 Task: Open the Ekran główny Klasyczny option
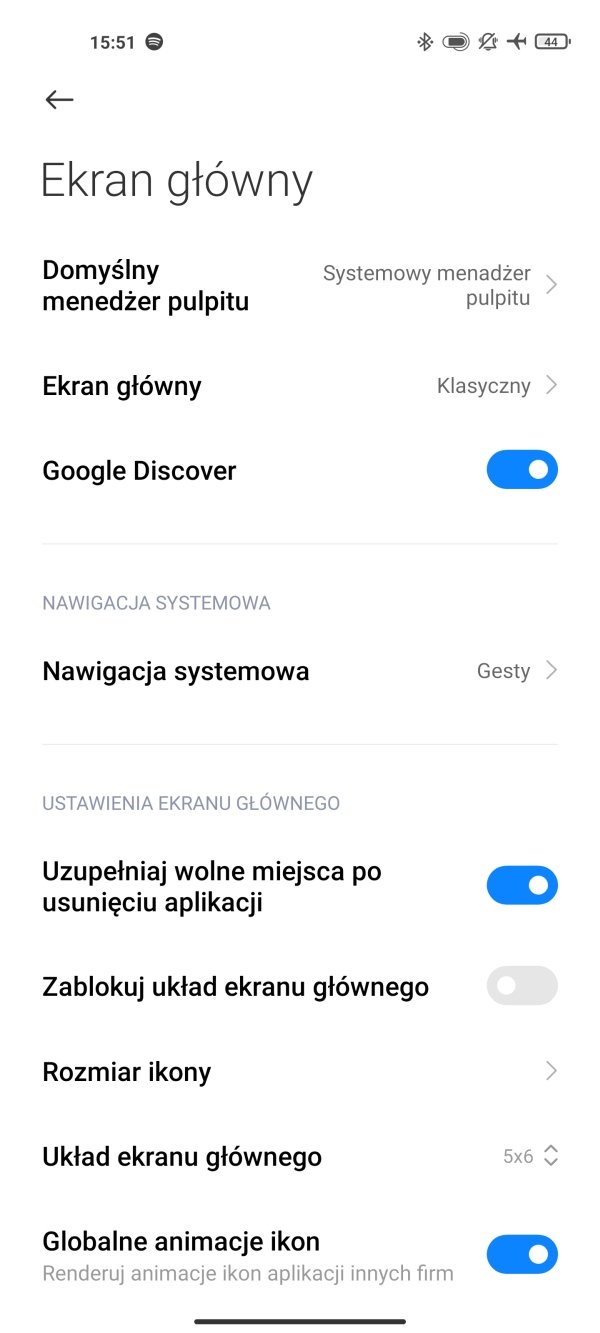pos(300,386)
